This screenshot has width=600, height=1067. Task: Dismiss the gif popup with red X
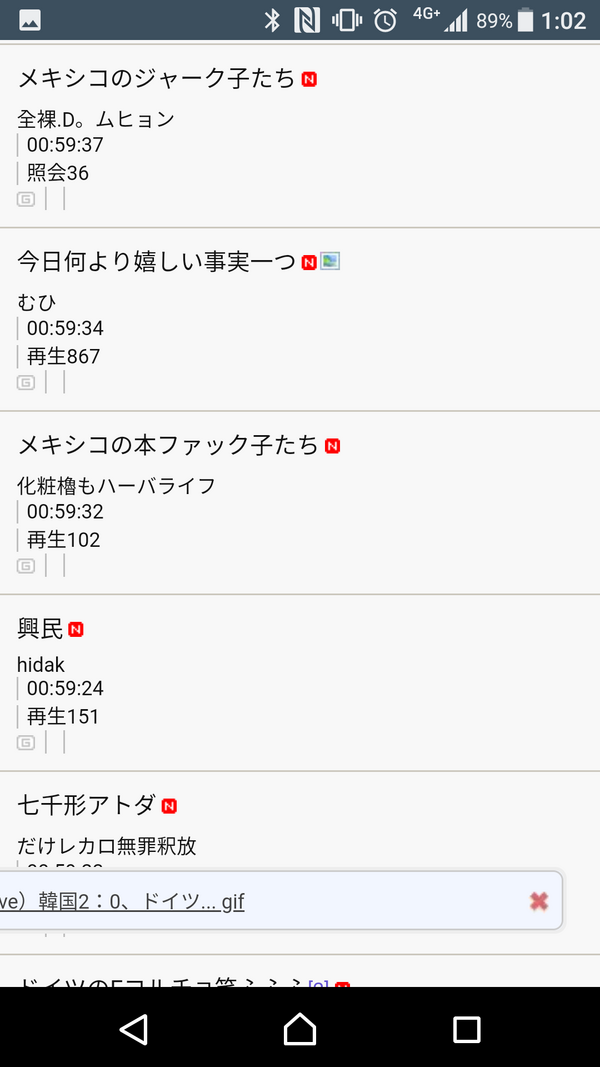tap(539, 902)
